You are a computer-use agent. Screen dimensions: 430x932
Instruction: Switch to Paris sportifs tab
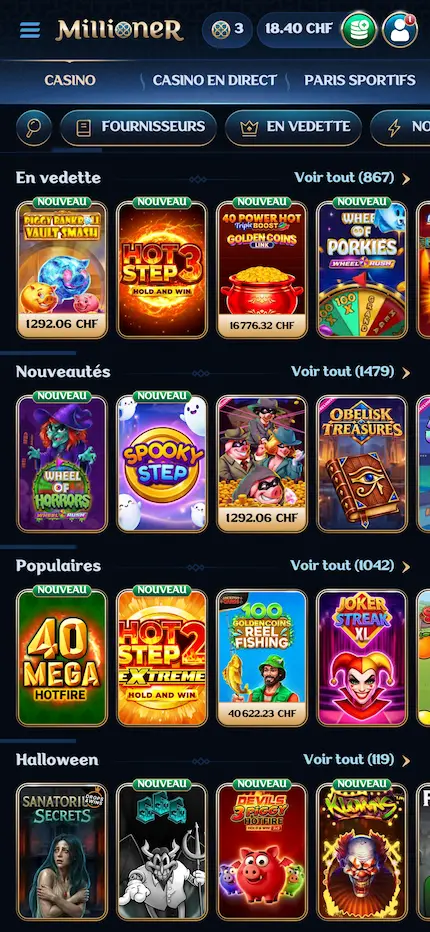coord(360,80)
